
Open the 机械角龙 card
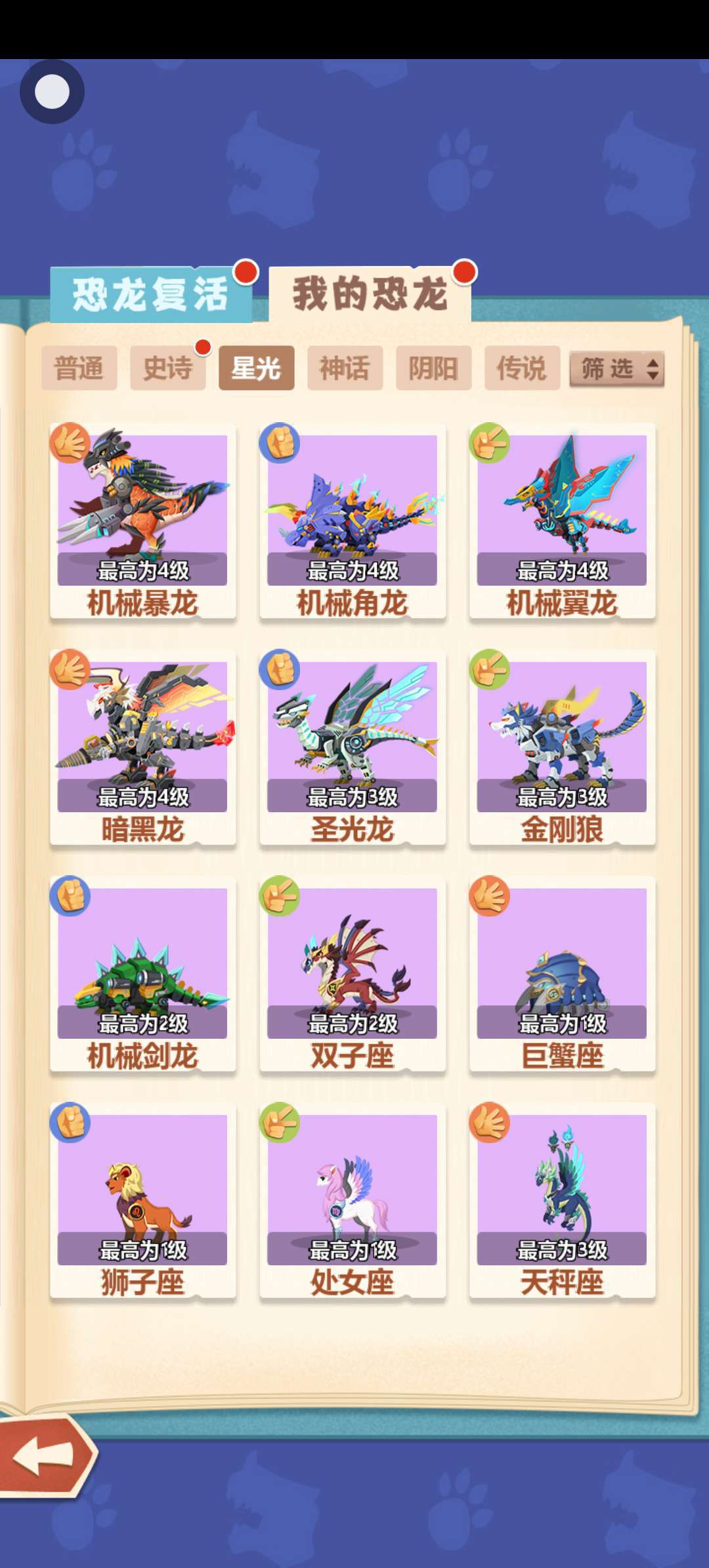point(353,519)
